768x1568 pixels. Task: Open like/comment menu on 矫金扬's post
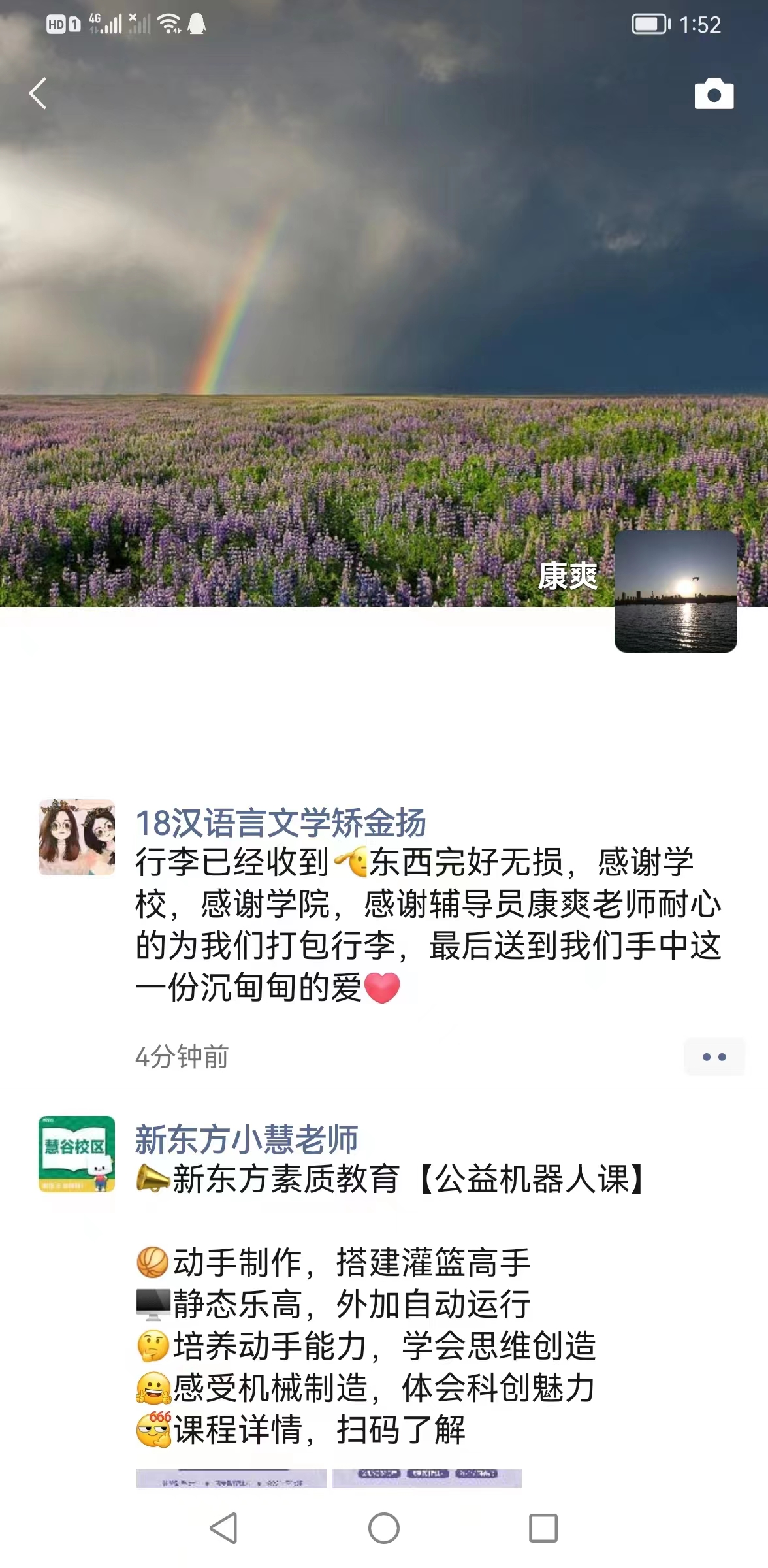coord(714,1056)
